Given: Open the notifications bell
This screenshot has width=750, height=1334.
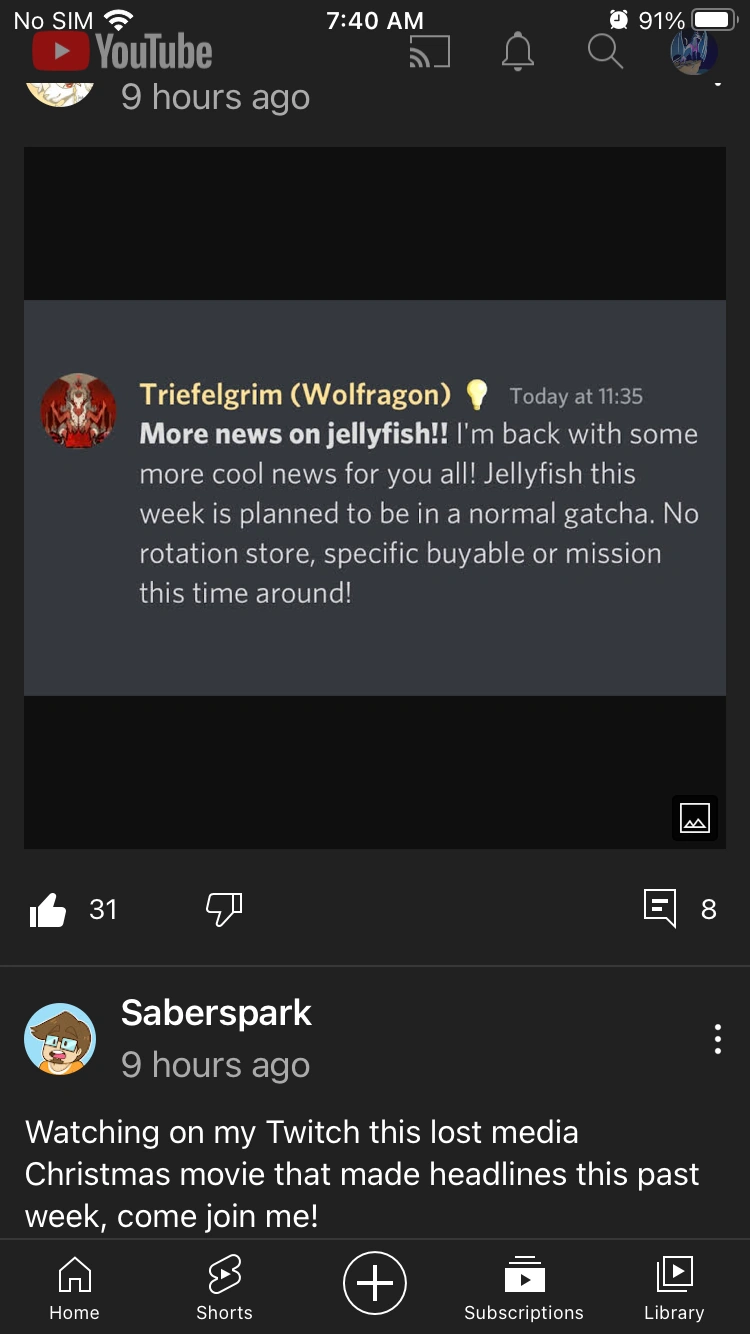Looking at the screenshot, I should pos(517,52).
